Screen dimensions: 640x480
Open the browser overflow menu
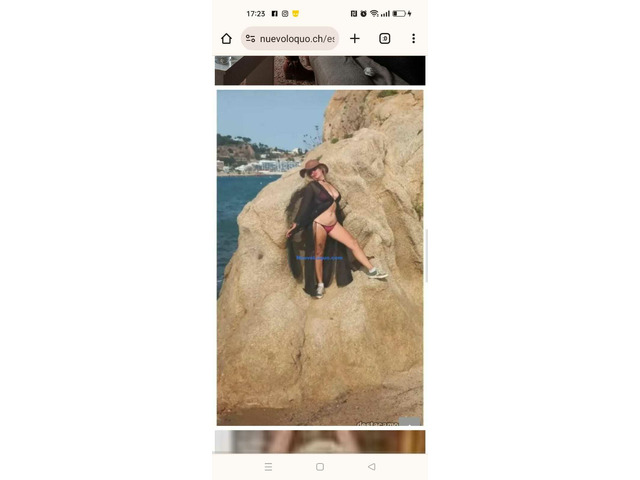point(413,39)
